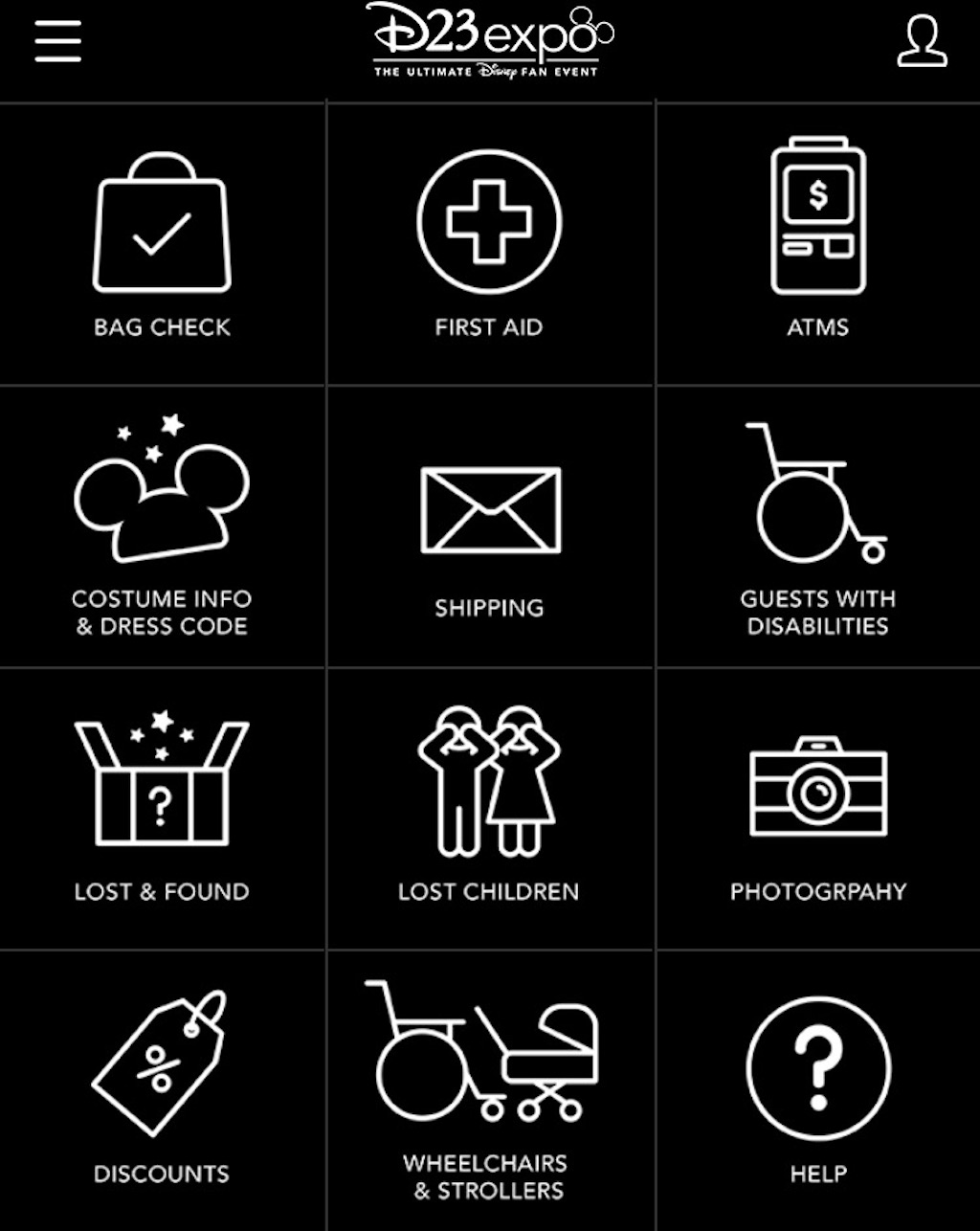Open Wheelchairs & Strollers info
The height and width of the screenshot is (1231, 980).
coord(489,1091)
